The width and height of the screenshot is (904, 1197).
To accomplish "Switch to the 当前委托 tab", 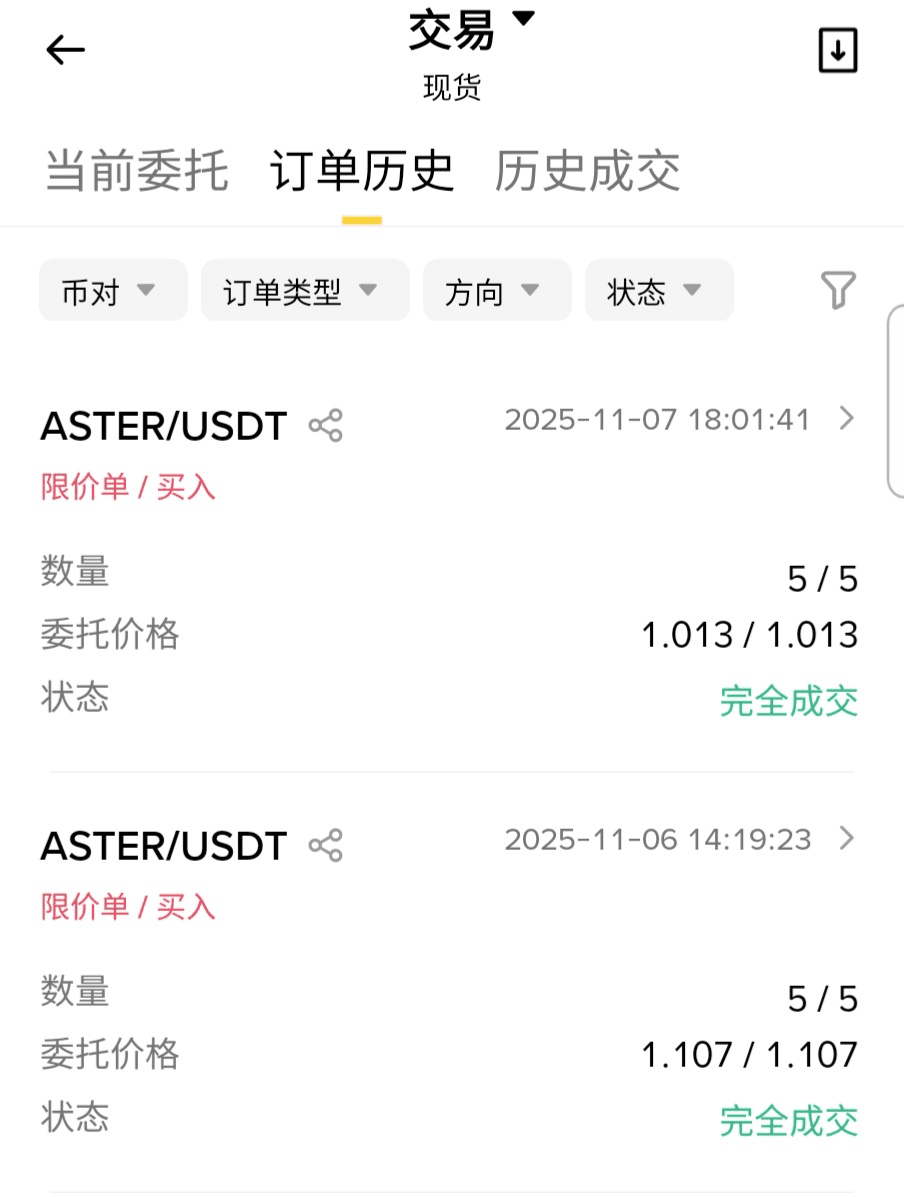I will (137, 171).
